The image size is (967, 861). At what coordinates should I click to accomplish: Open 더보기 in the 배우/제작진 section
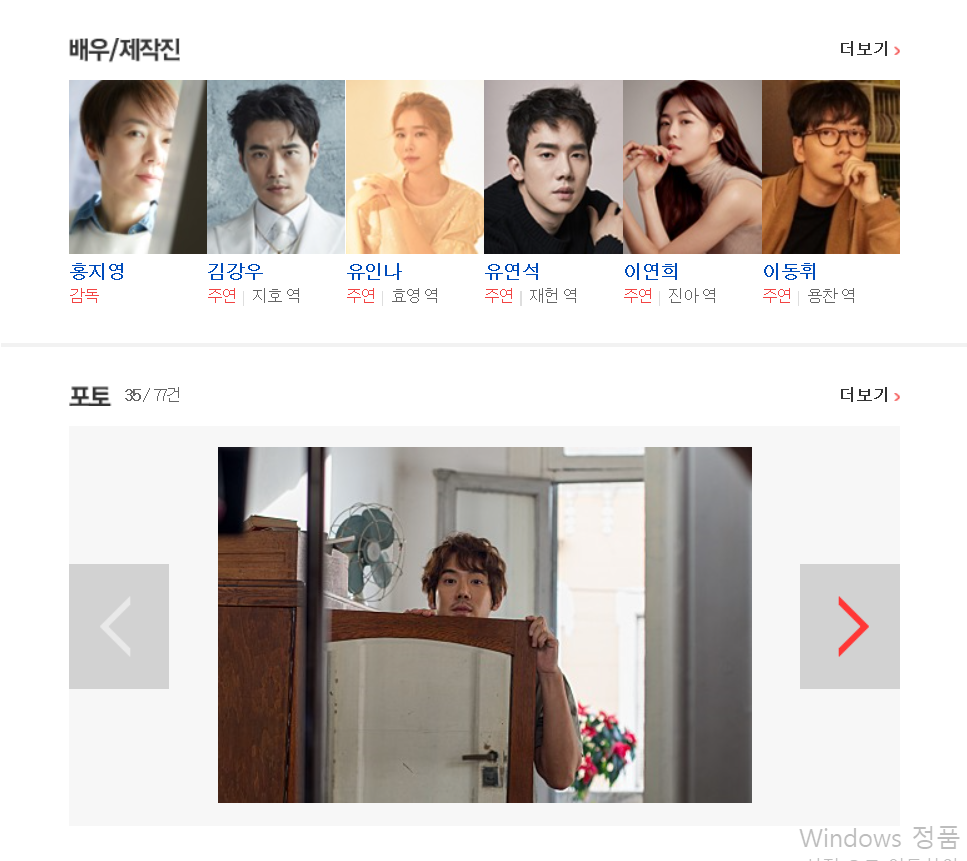tap(869, 49)
